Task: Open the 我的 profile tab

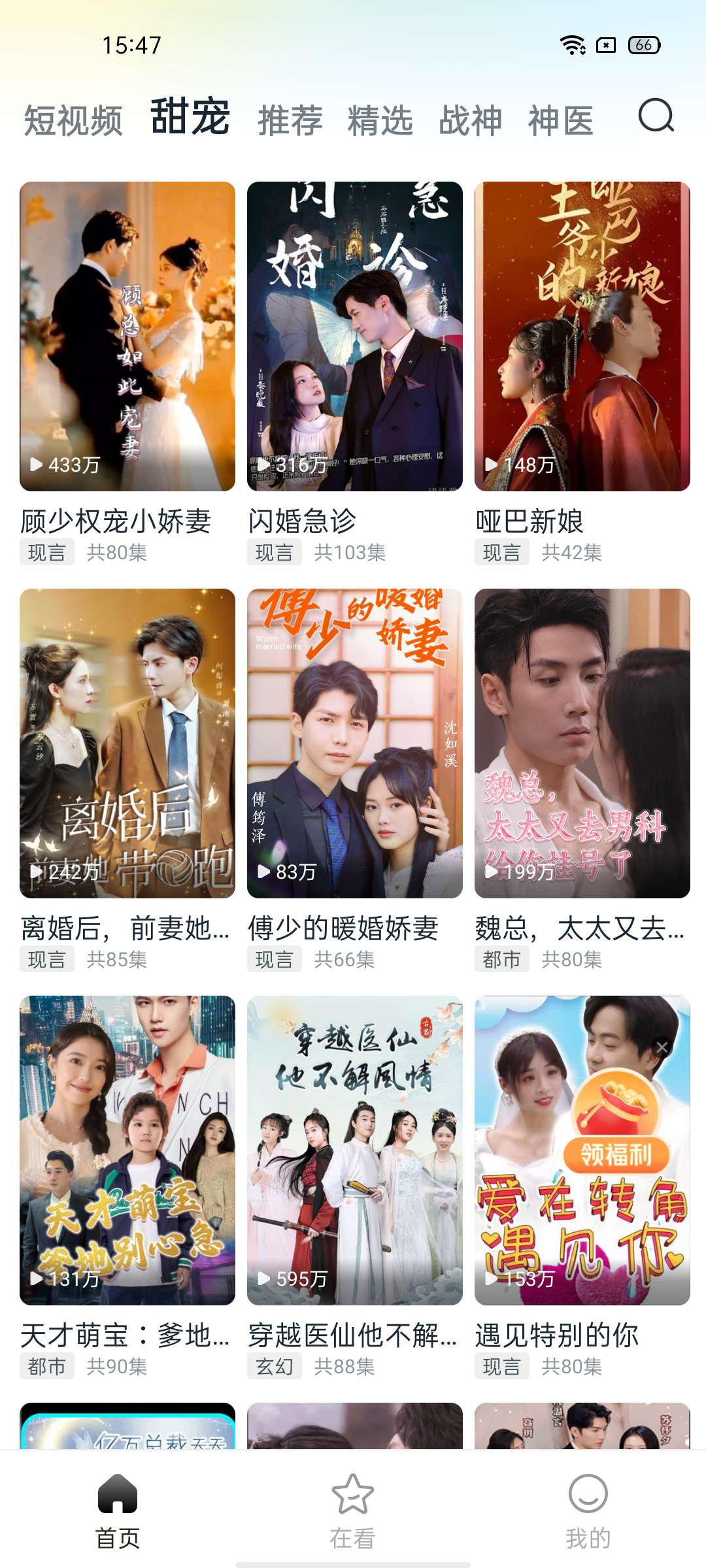Action: click(588, 1511)
